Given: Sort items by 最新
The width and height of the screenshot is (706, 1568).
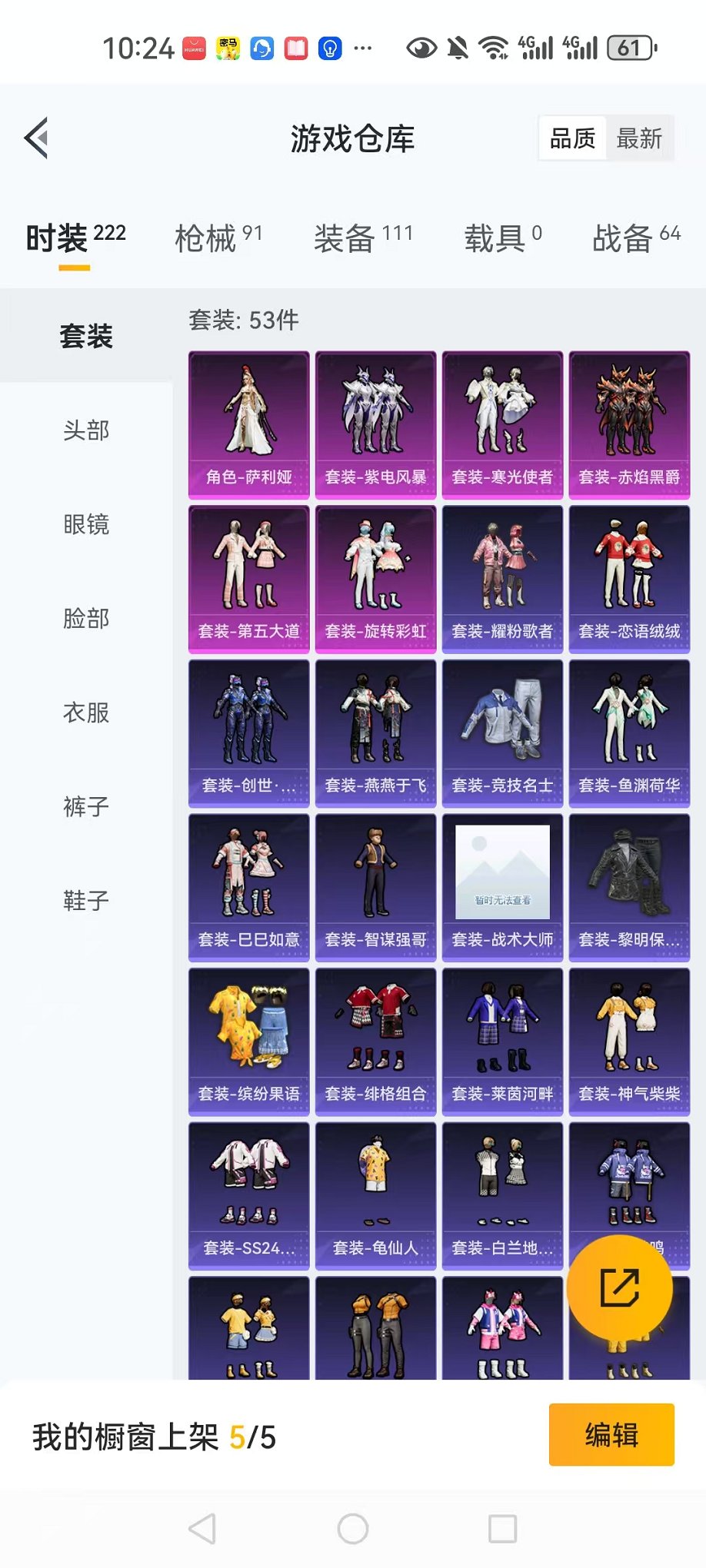Looking at the screenshot, I should [x=638, y=139].
